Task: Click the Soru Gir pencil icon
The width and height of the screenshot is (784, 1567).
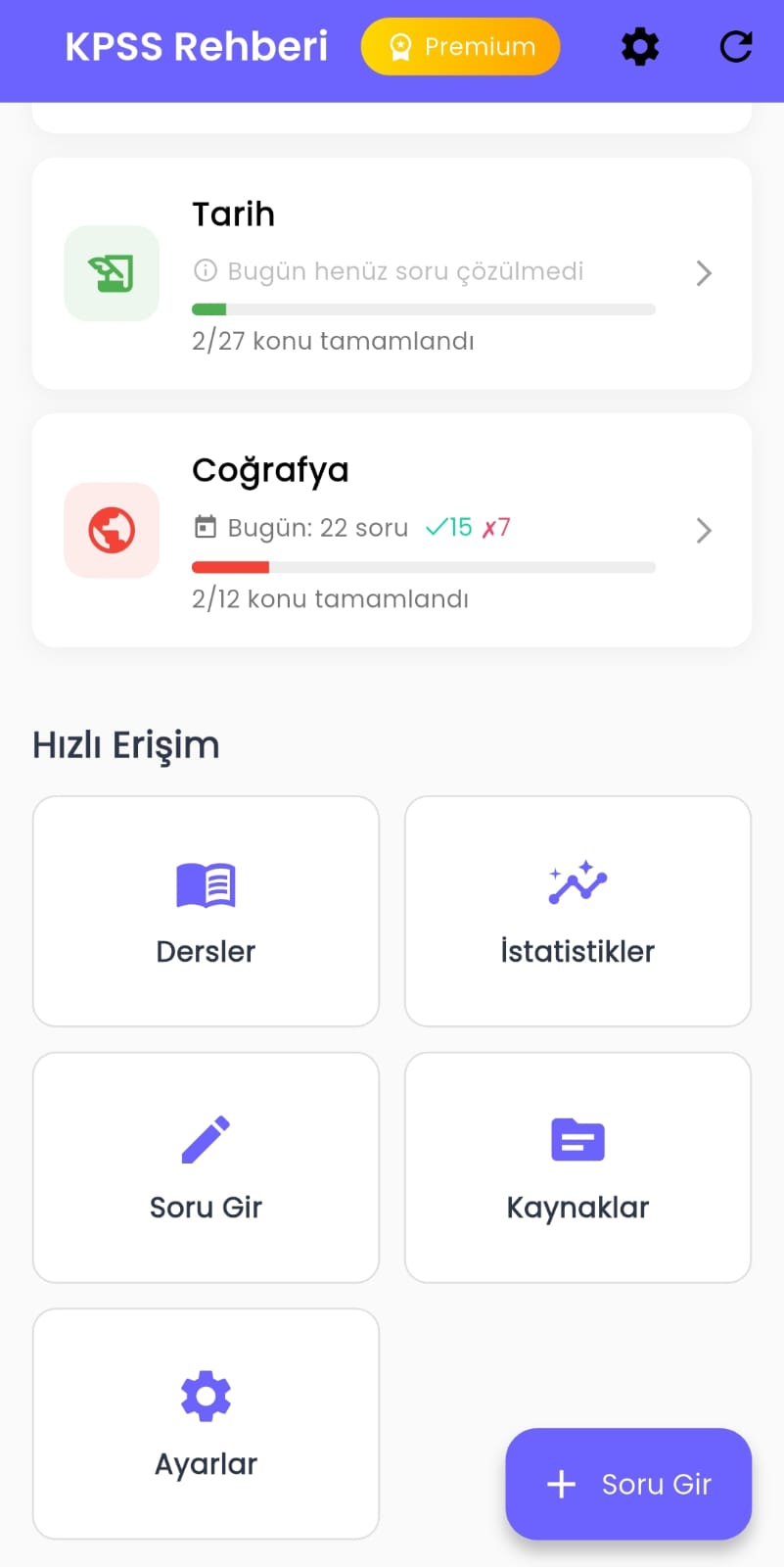Action: [x=205, y=1139]
